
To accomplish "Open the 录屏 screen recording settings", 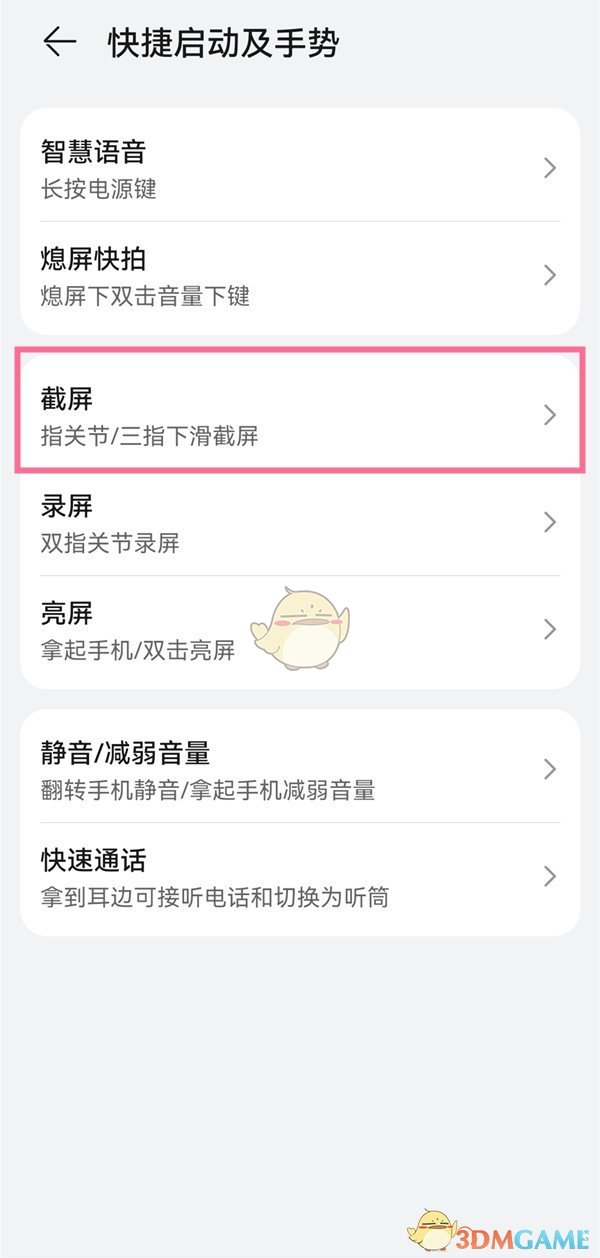I will [x=298, y=522].
